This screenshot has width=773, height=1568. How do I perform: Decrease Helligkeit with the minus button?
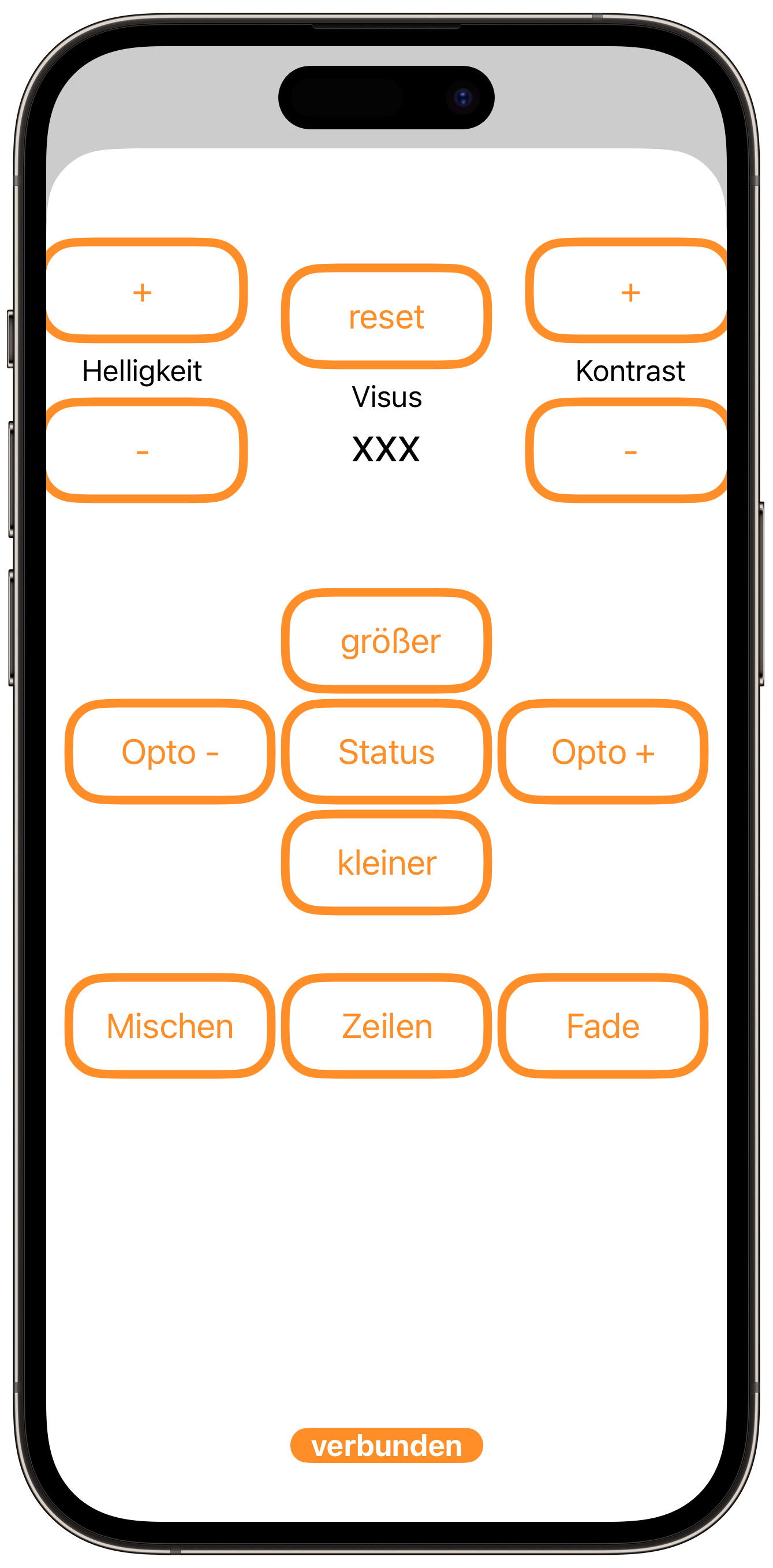coord(143,450)
